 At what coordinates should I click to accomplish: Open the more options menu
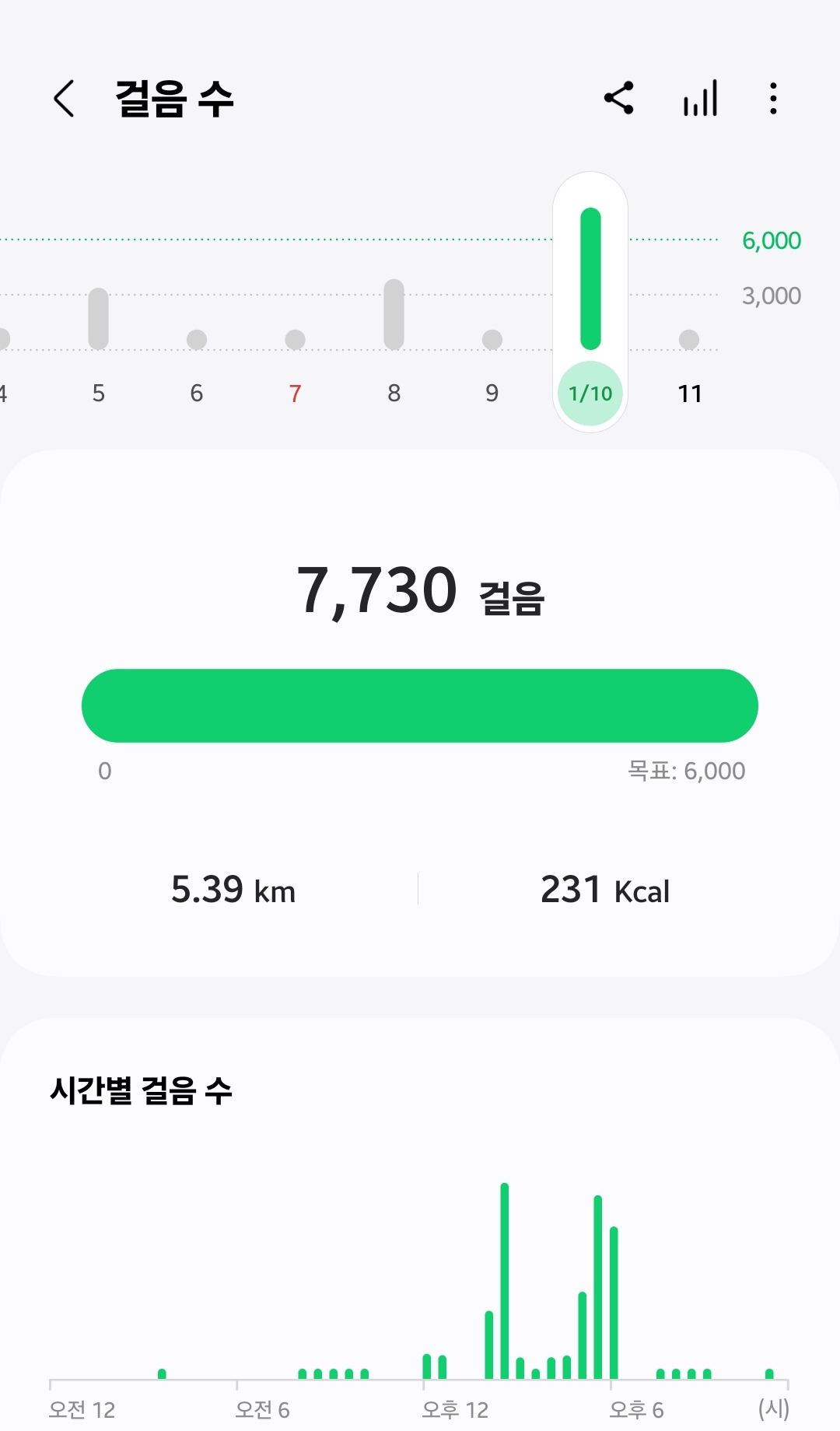click(x=772, y=99)
